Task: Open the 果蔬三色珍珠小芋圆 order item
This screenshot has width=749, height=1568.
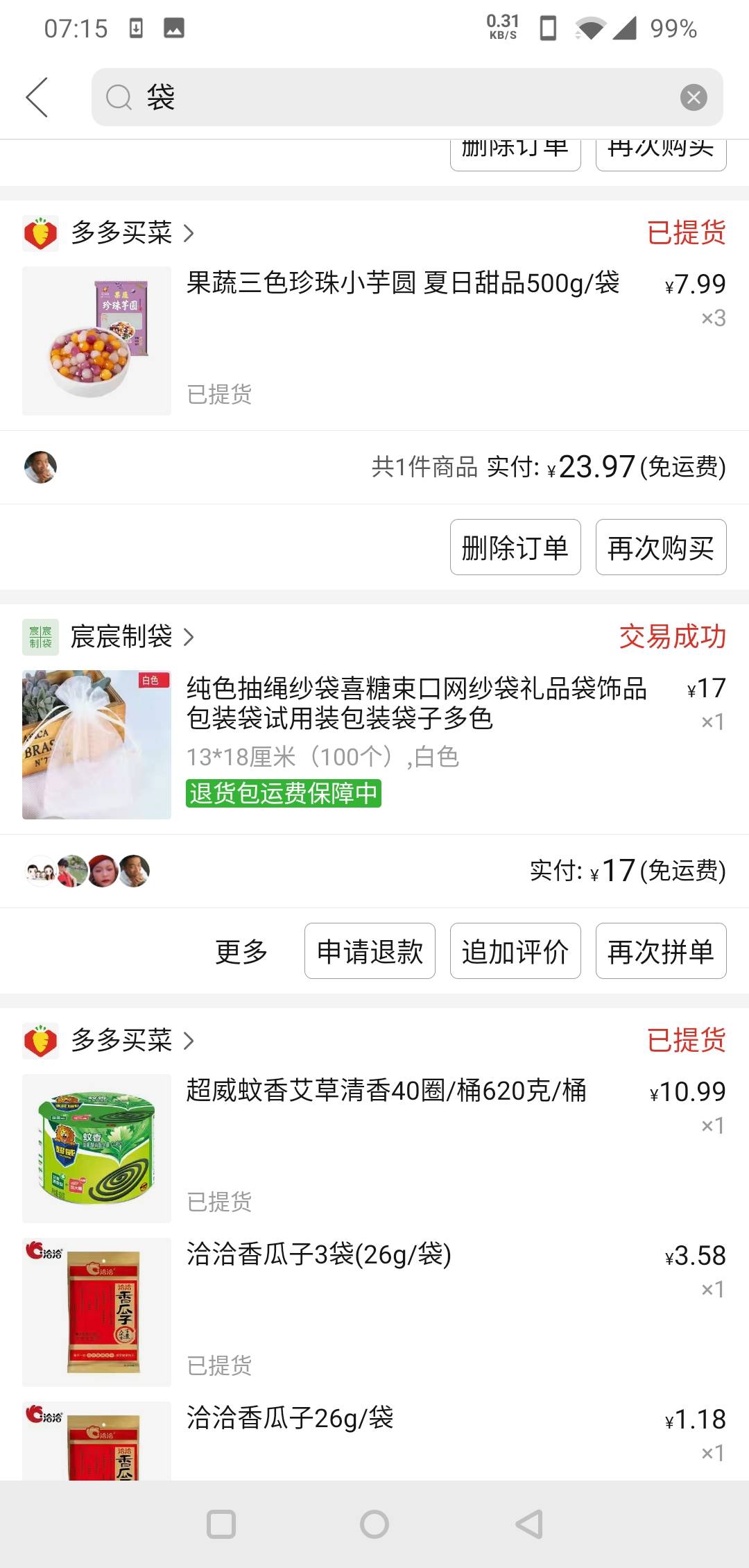Action: pos(402,283)
